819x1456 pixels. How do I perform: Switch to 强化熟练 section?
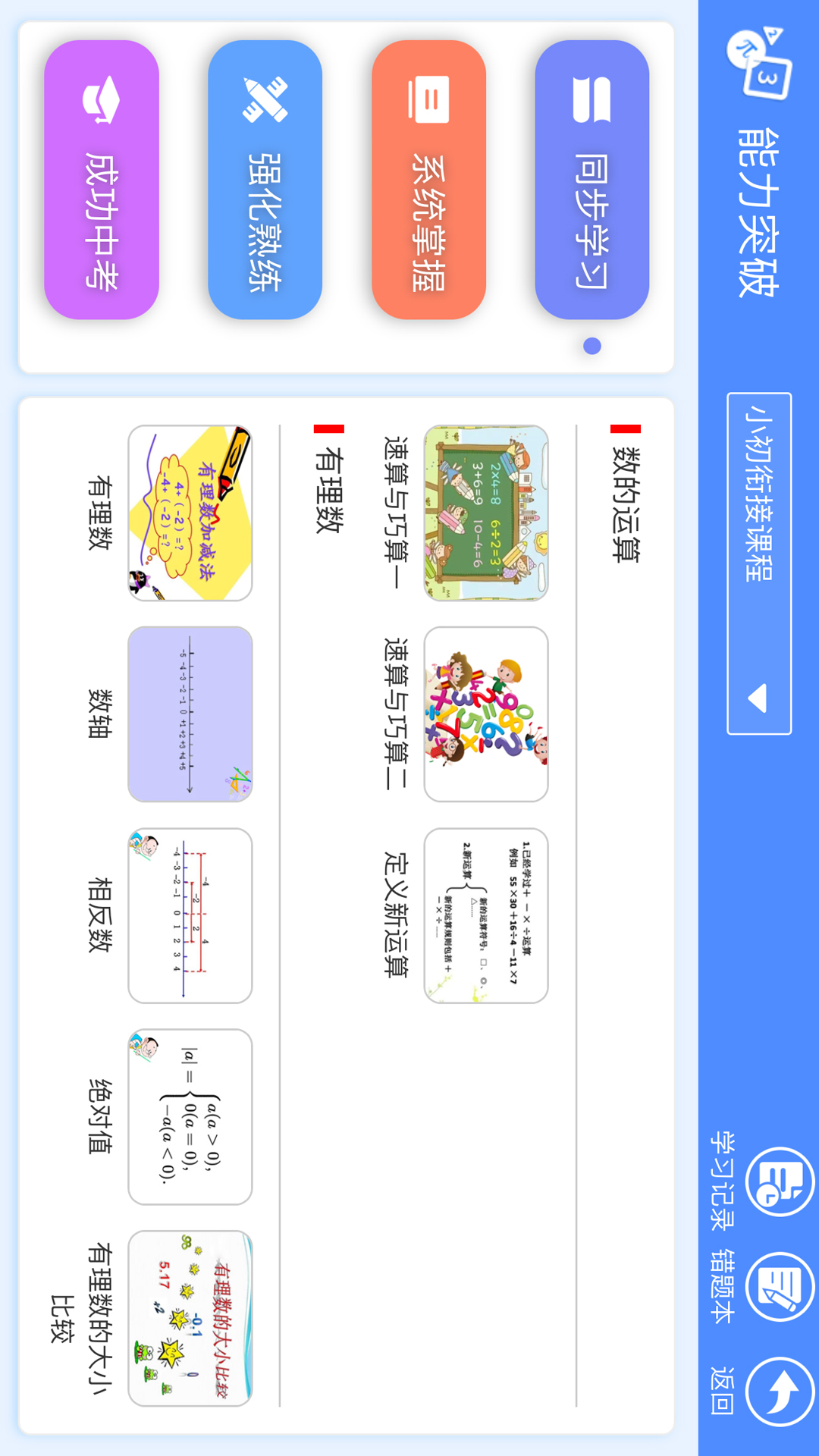265,180
